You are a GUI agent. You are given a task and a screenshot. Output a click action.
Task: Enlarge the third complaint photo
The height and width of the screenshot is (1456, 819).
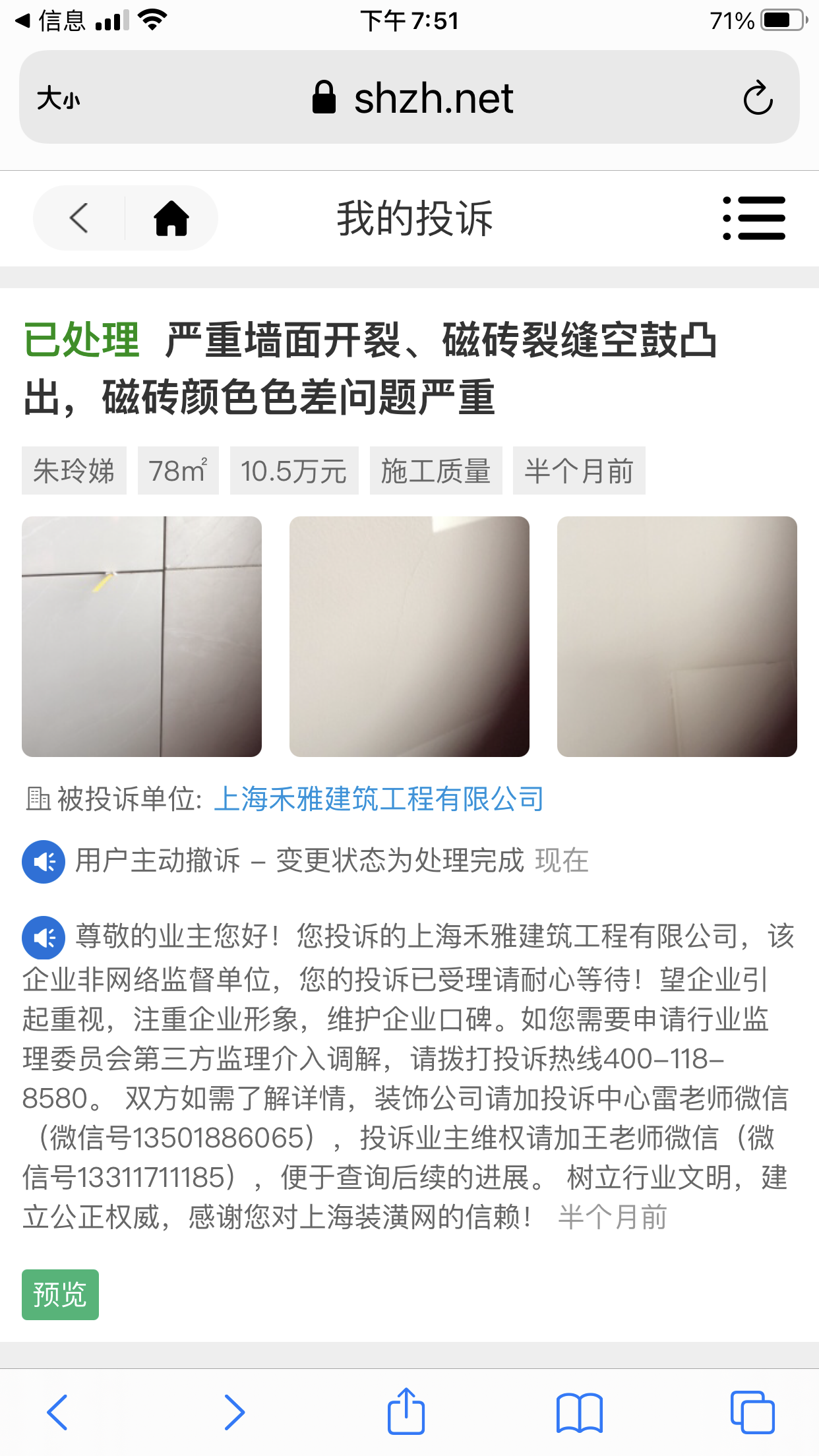click(677, 636)
